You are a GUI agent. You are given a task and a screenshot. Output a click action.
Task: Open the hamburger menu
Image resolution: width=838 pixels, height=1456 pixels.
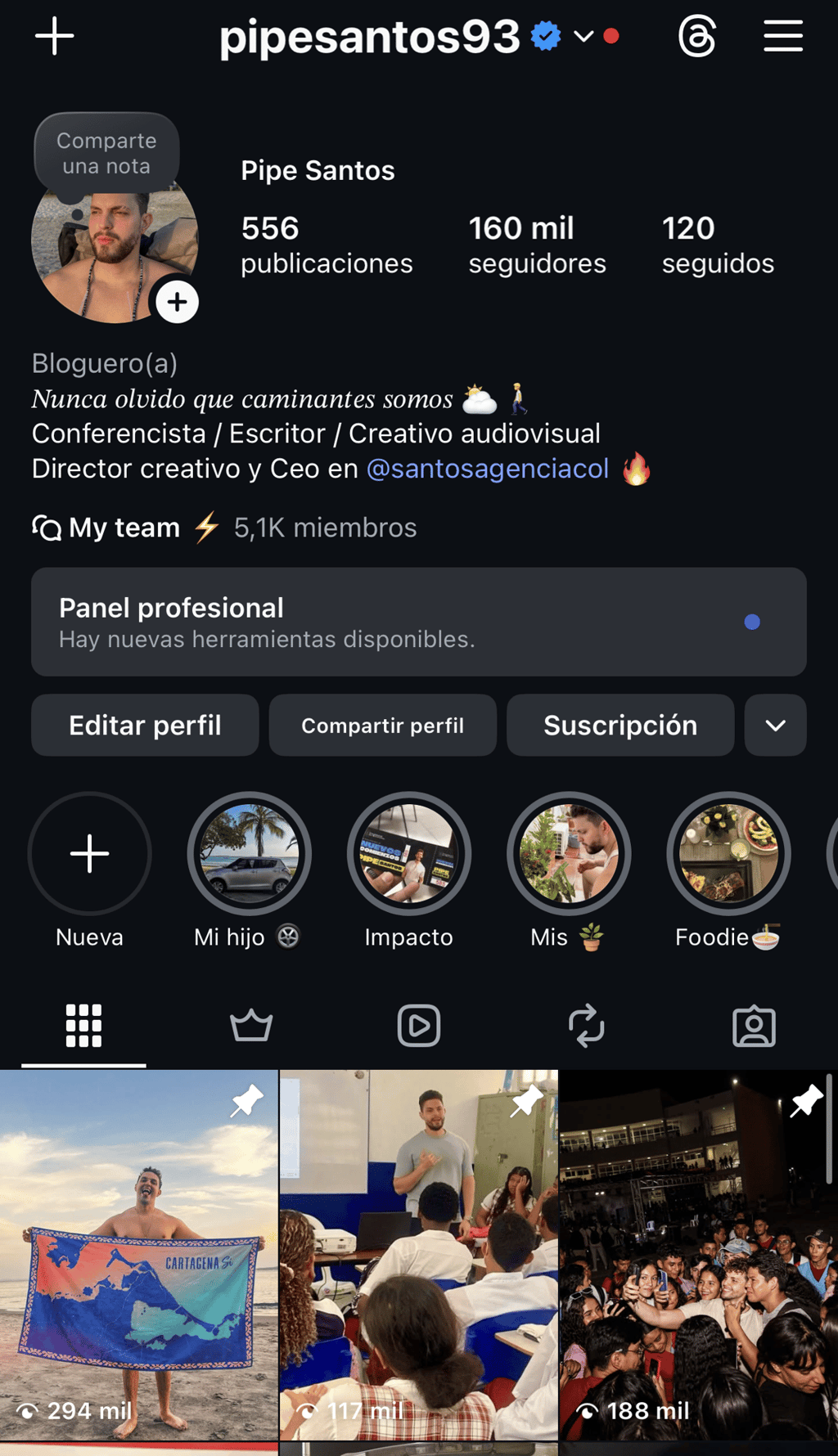pos(783,37)
